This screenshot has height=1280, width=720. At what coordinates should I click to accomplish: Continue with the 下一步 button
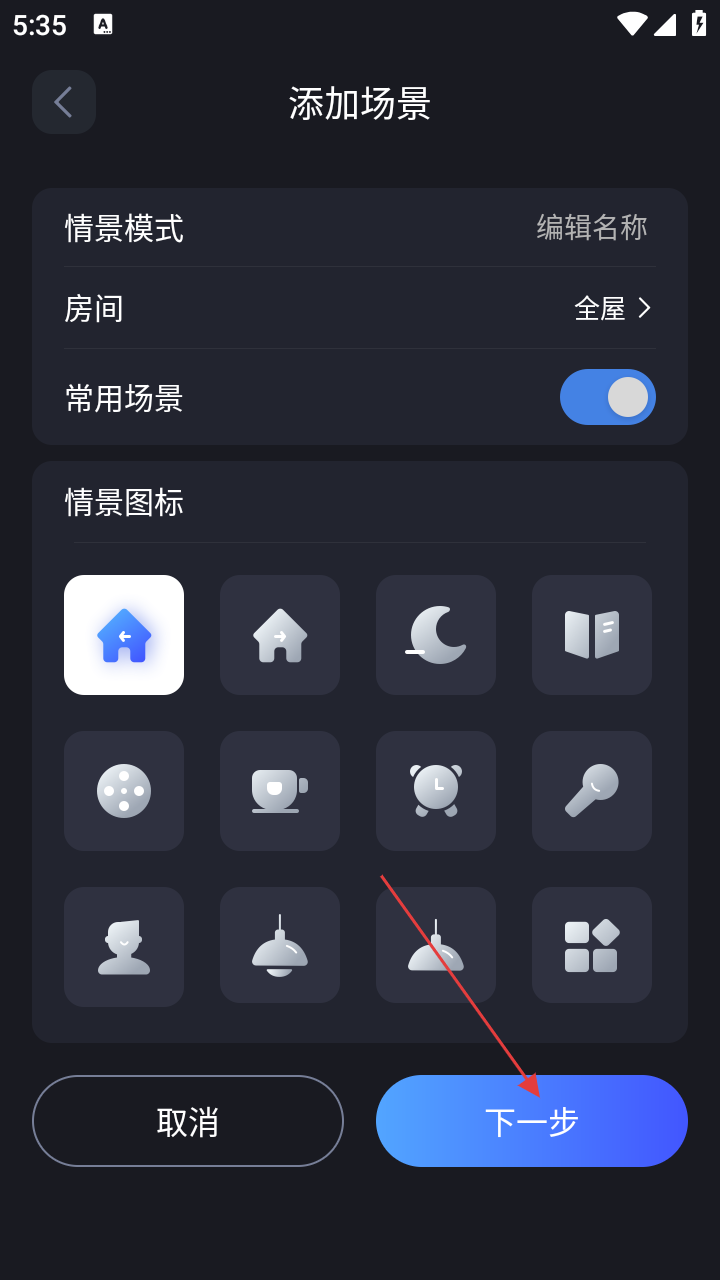click(532, 1121)
